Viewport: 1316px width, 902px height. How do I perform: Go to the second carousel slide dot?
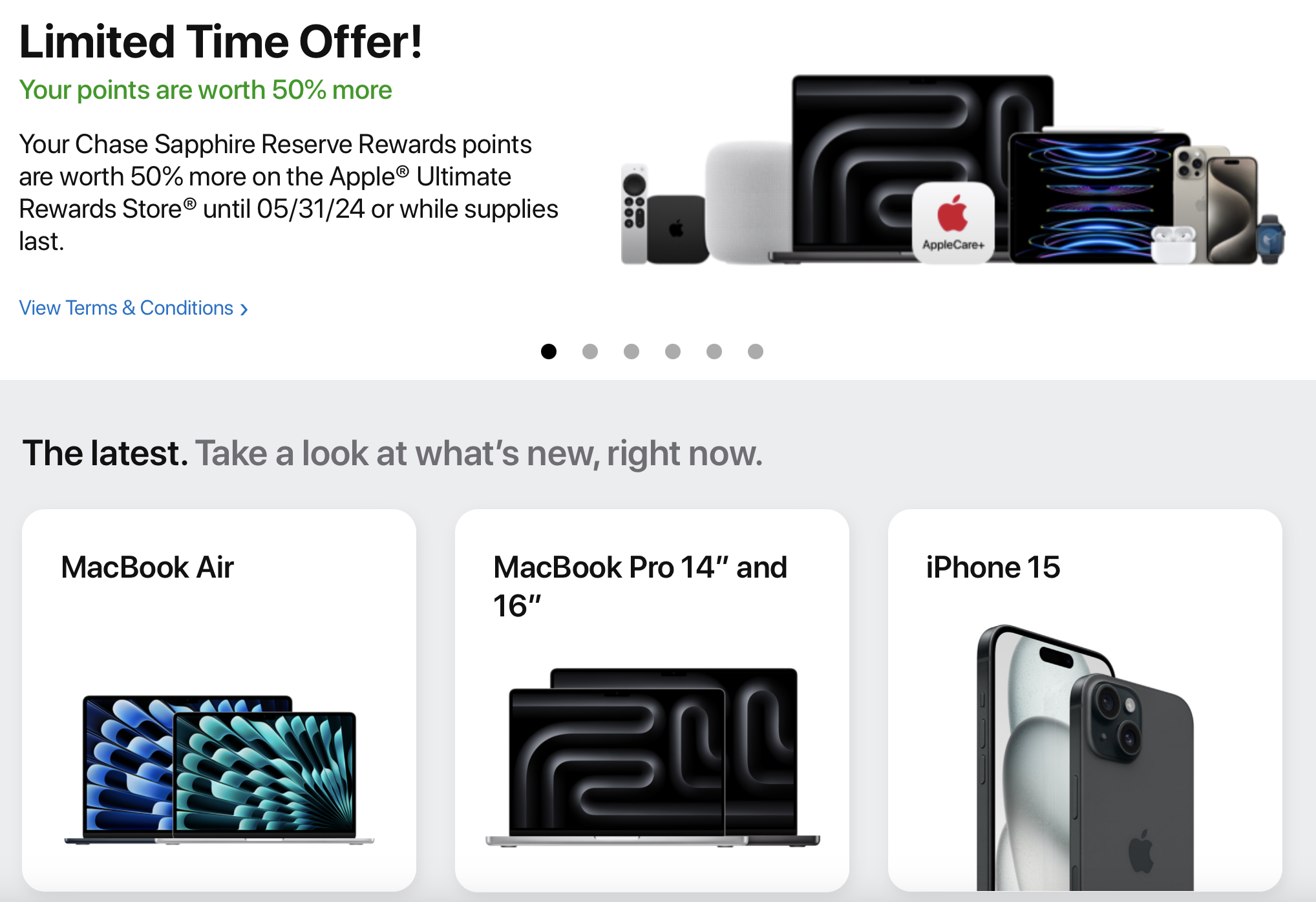click(589, 351)
